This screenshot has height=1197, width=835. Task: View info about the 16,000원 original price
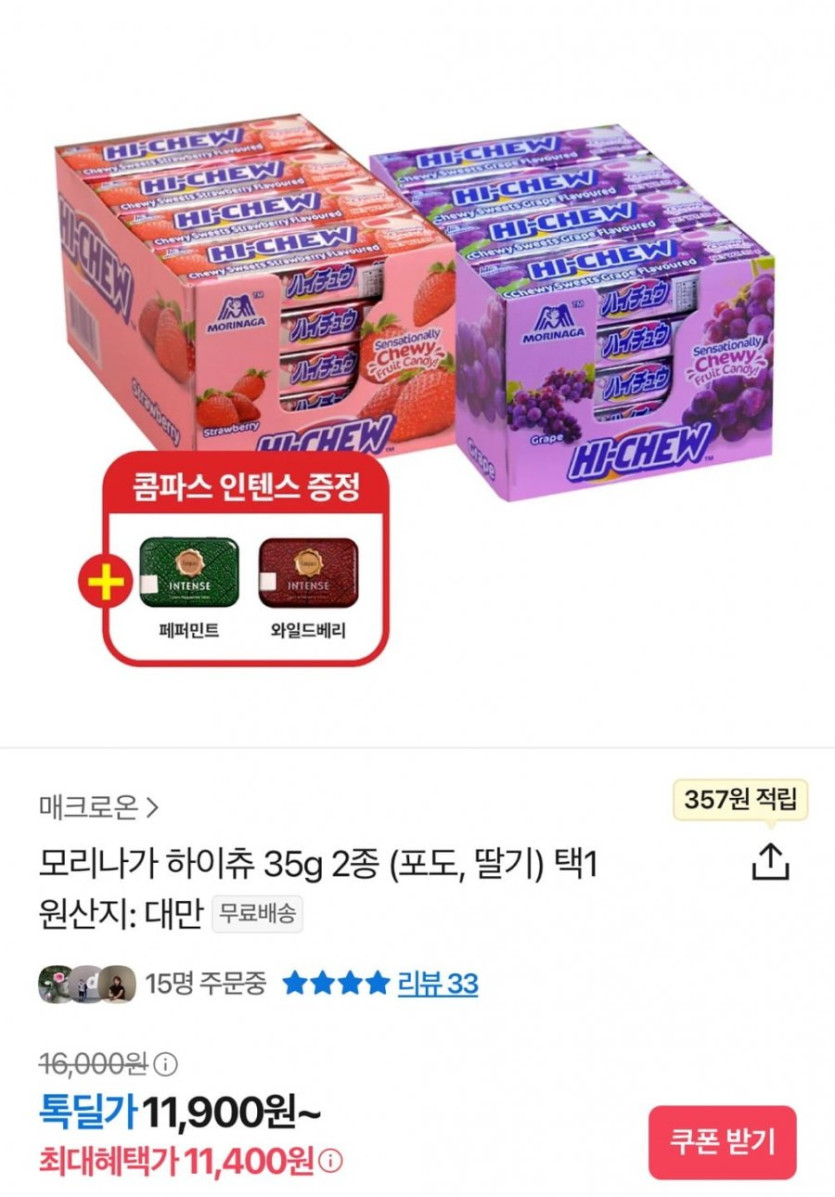coord(166,1063)
